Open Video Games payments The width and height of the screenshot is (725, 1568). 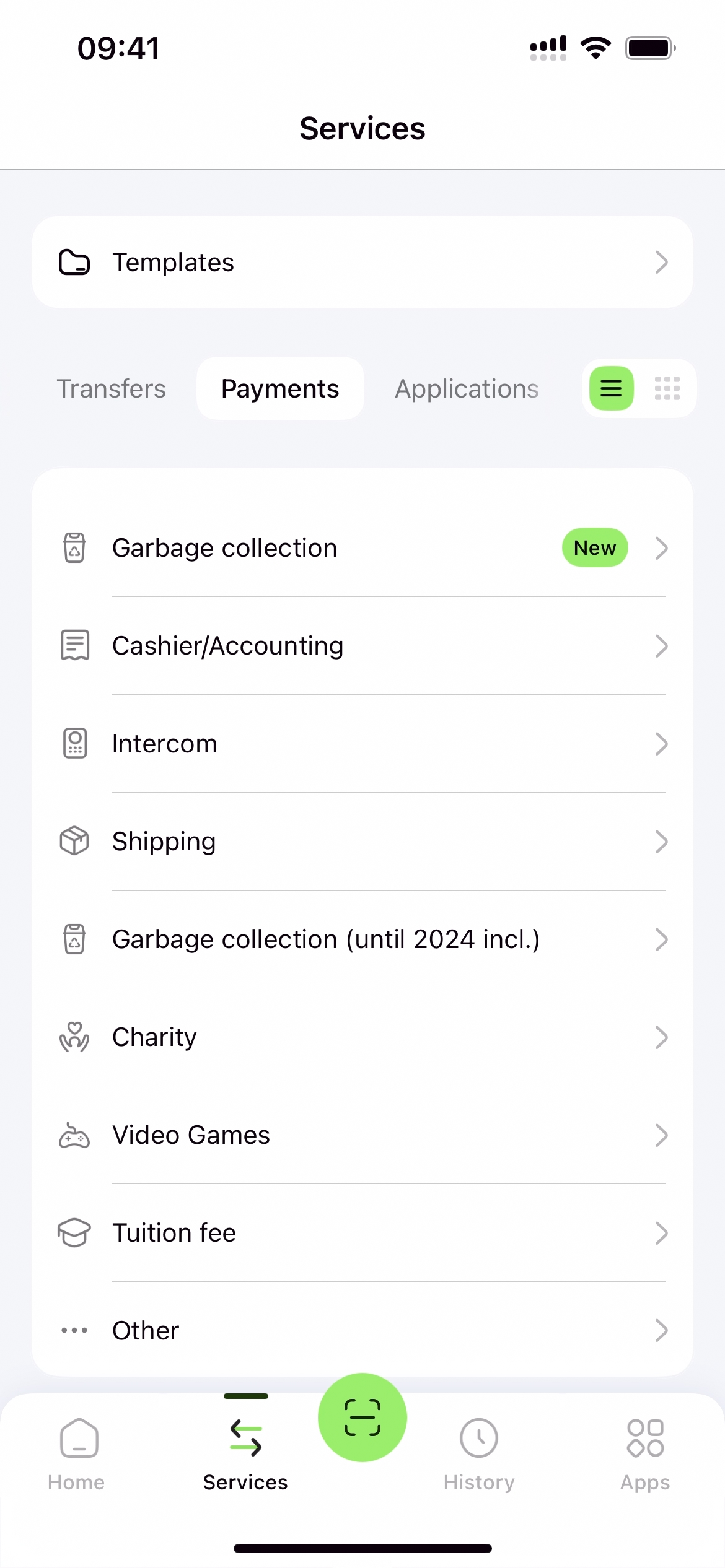pos(362,1135)
